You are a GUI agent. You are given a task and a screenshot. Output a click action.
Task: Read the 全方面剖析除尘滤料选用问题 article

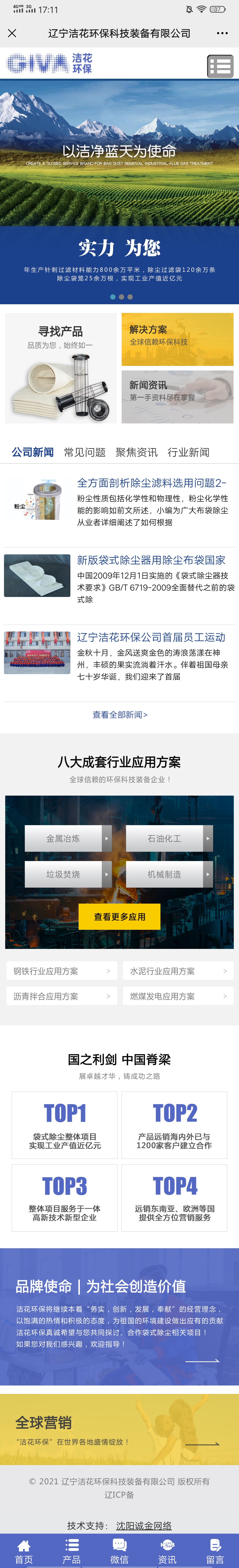pyautogui.click(x=151, y=483)
